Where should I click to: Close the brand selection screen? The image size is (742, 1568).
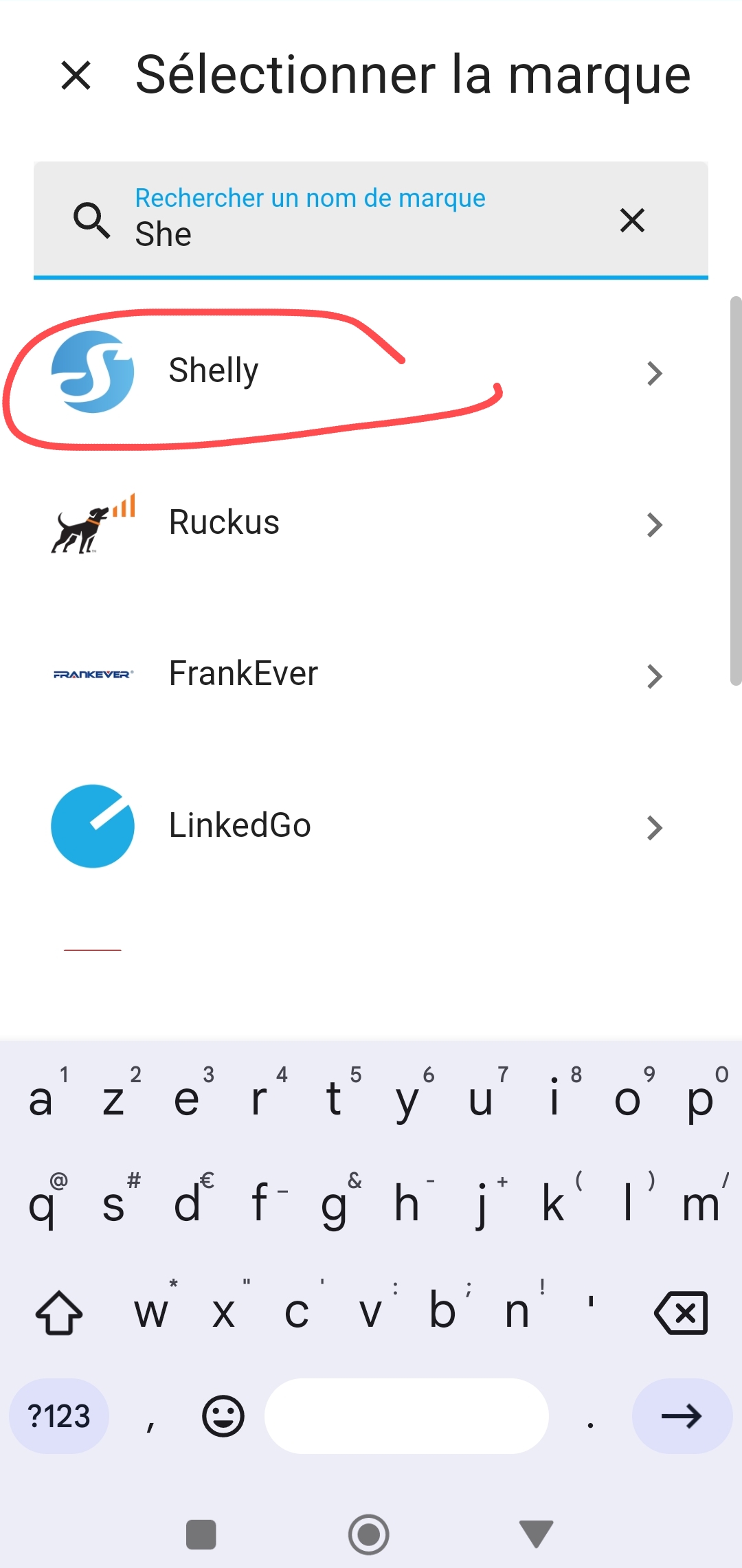click(76, 75)
